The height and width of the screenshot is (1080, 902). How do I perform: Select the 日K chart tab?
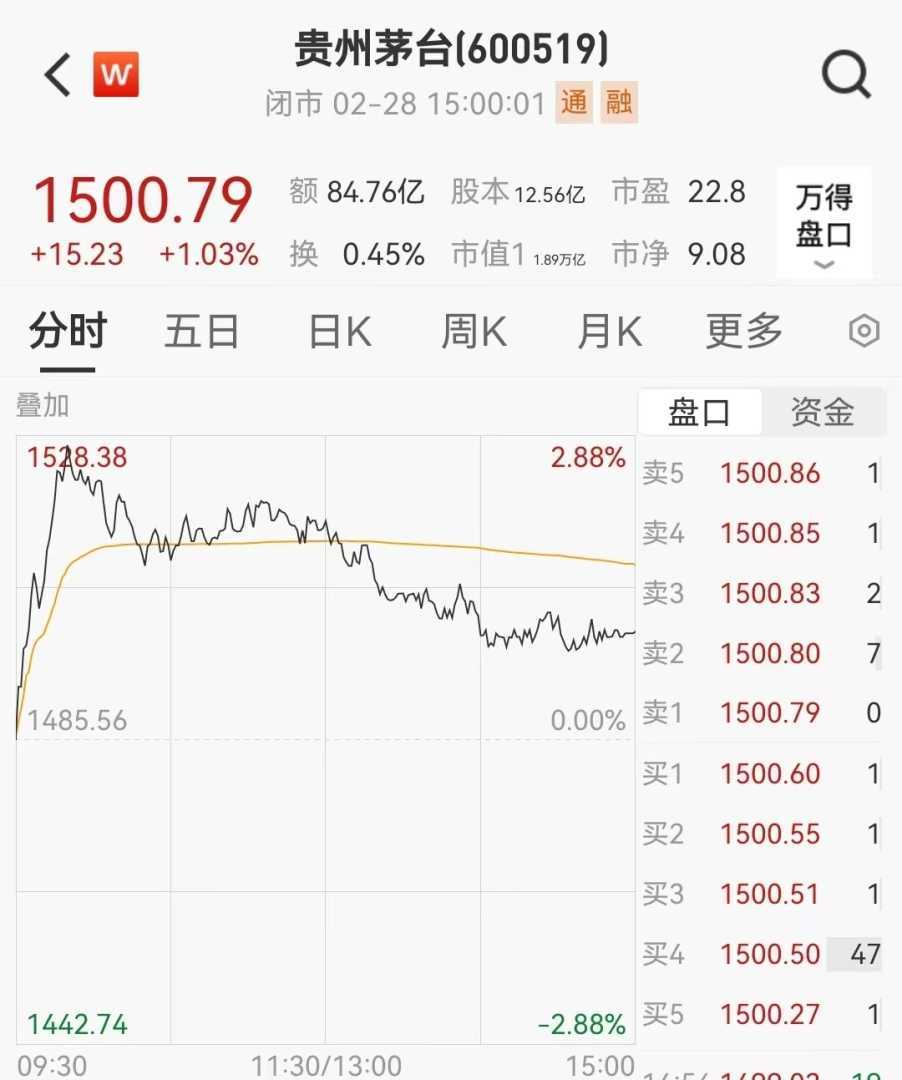click(340, 331)
